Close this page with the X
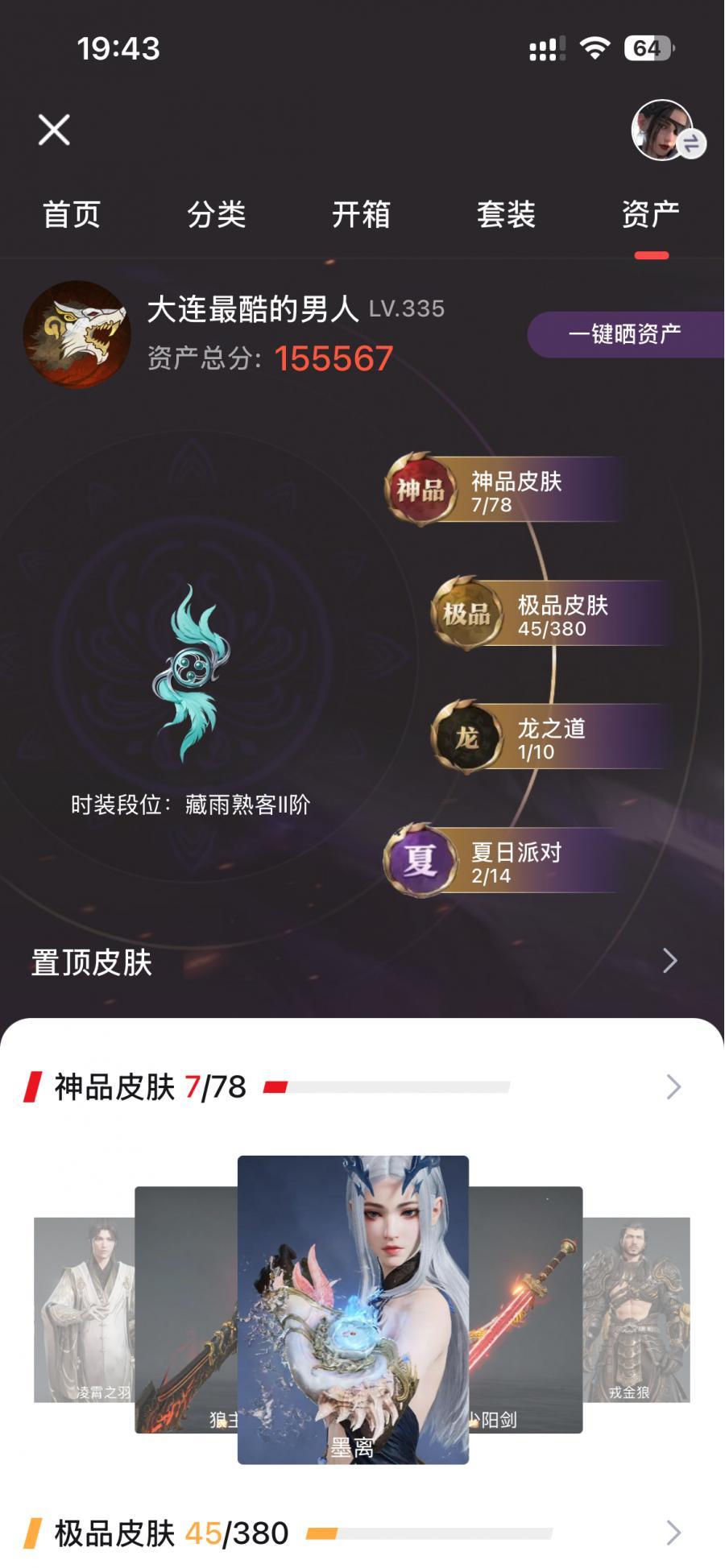Image resolution: width=725 pixels, height=1568 pixels. click(54, 130)
